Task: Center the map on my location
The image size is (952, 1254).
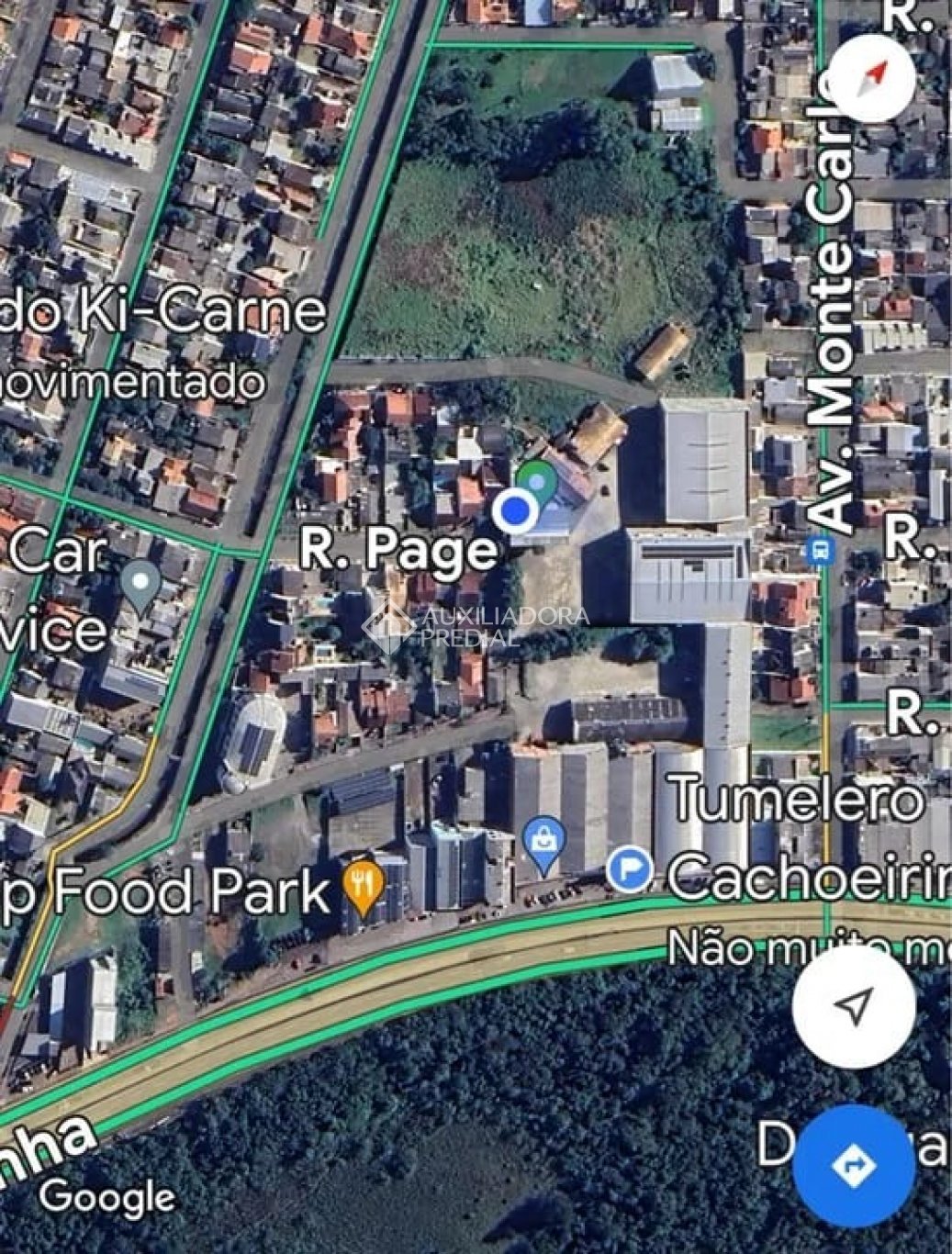Action: click(x=854, y=1007)
